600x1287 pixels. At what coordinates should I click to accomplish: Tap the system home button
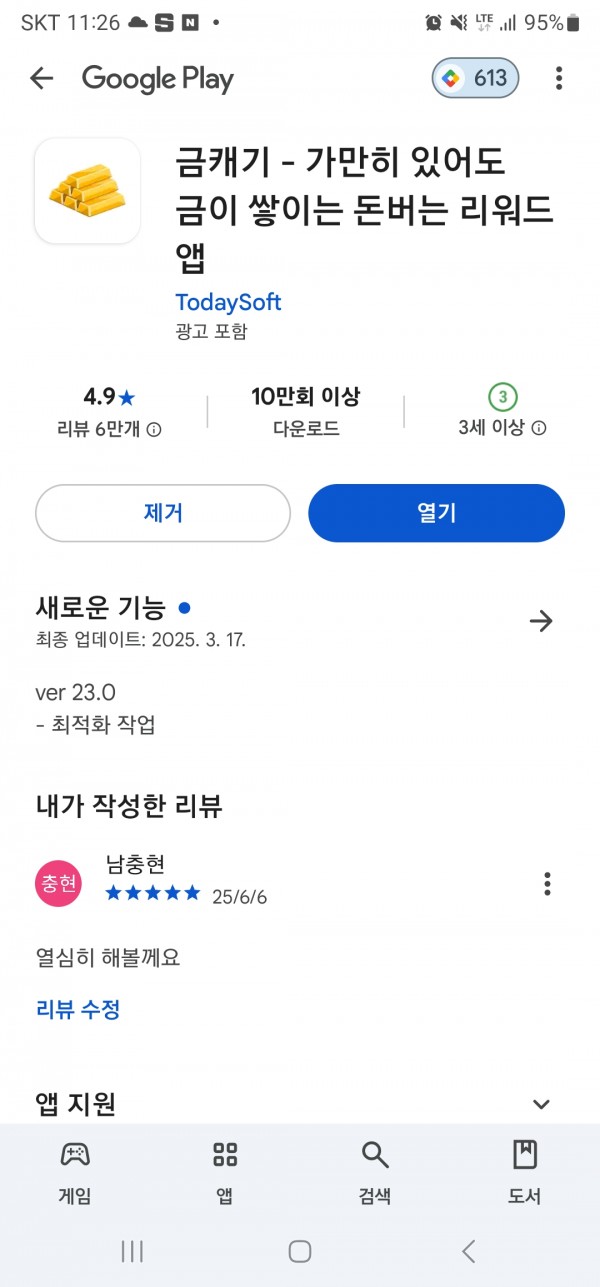pos(300,1251)
